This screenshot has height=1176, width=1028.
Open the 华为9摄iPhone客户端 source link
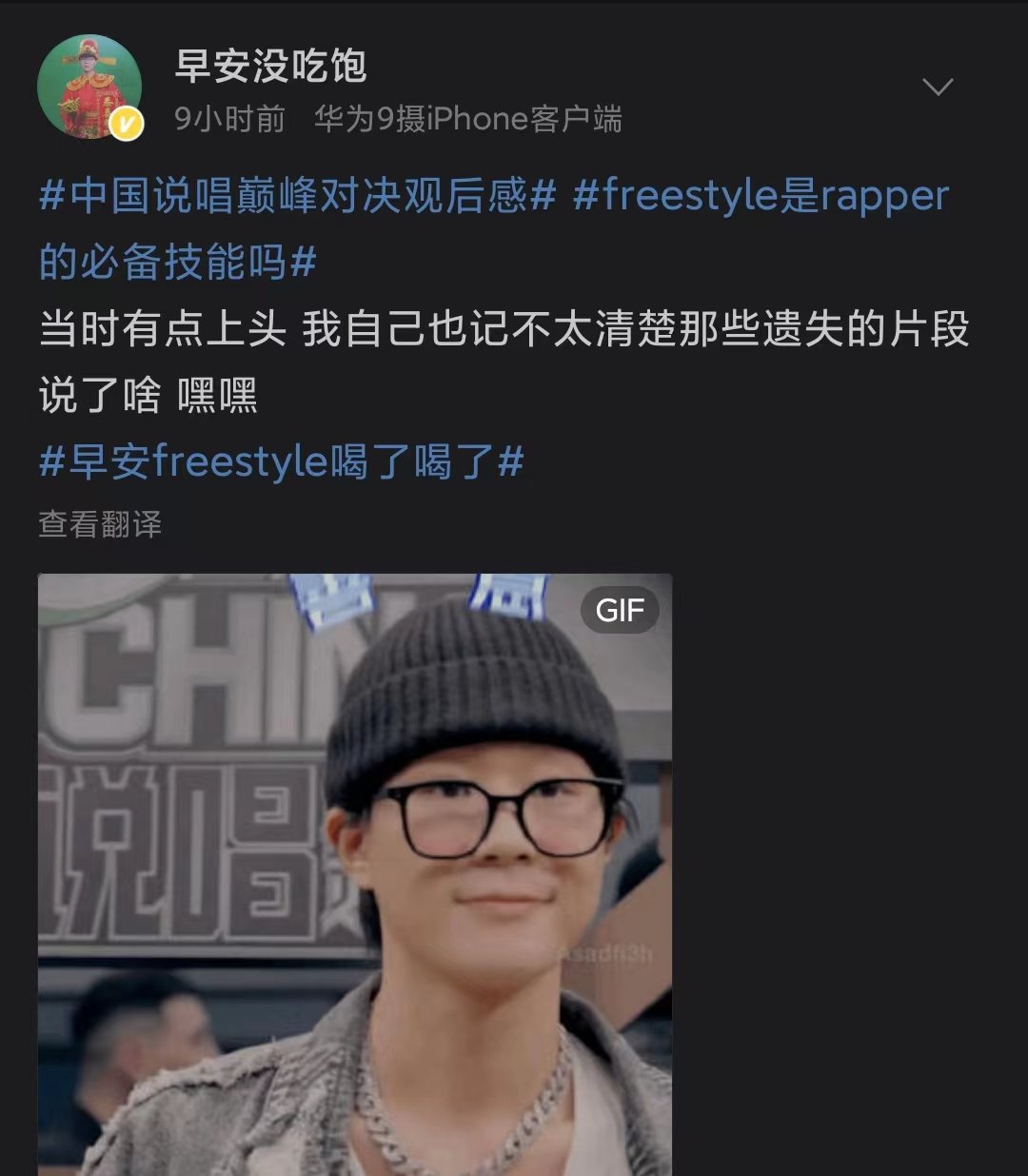click(466, 120)
